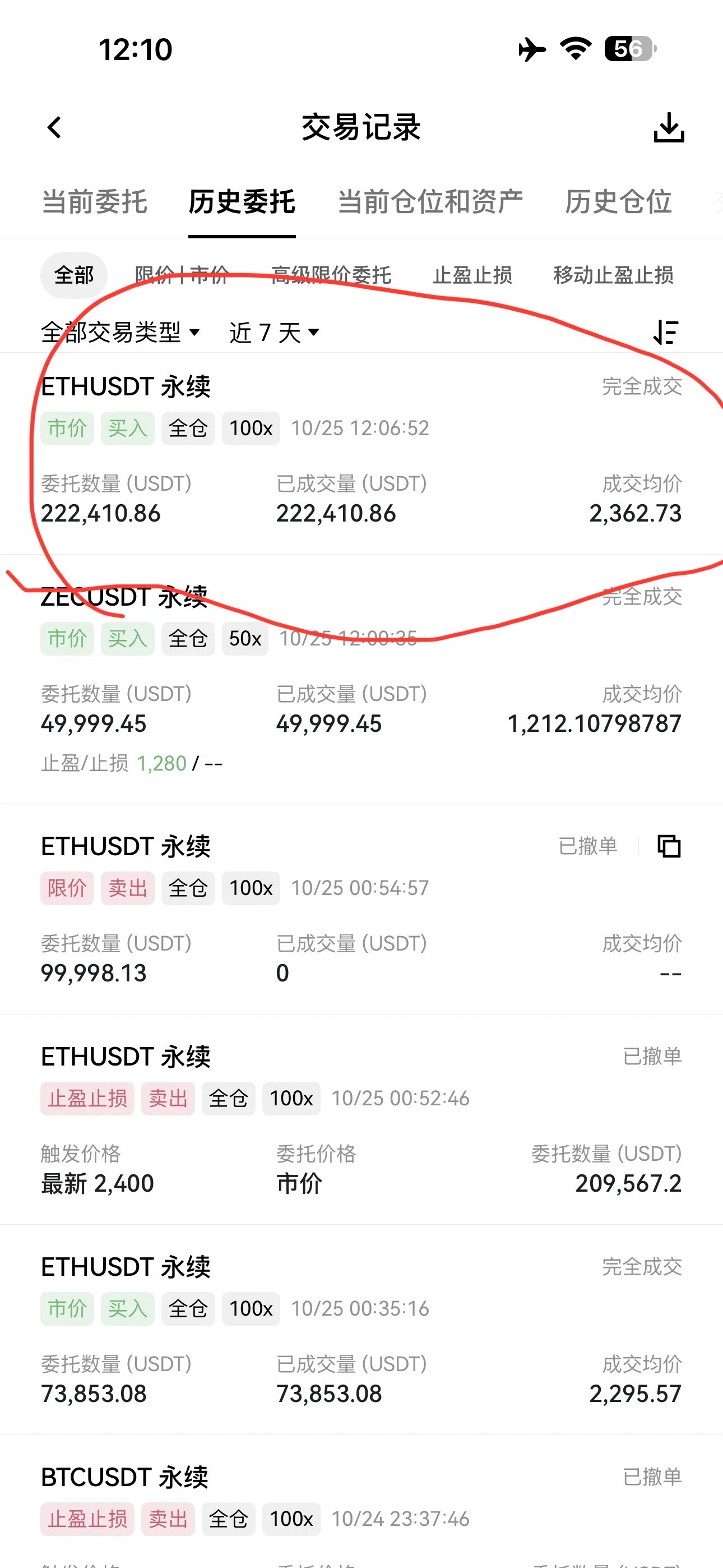
Task: Filter by 限价 | 市价 orders
Action: pyautogui.click(x=182, y=275)
